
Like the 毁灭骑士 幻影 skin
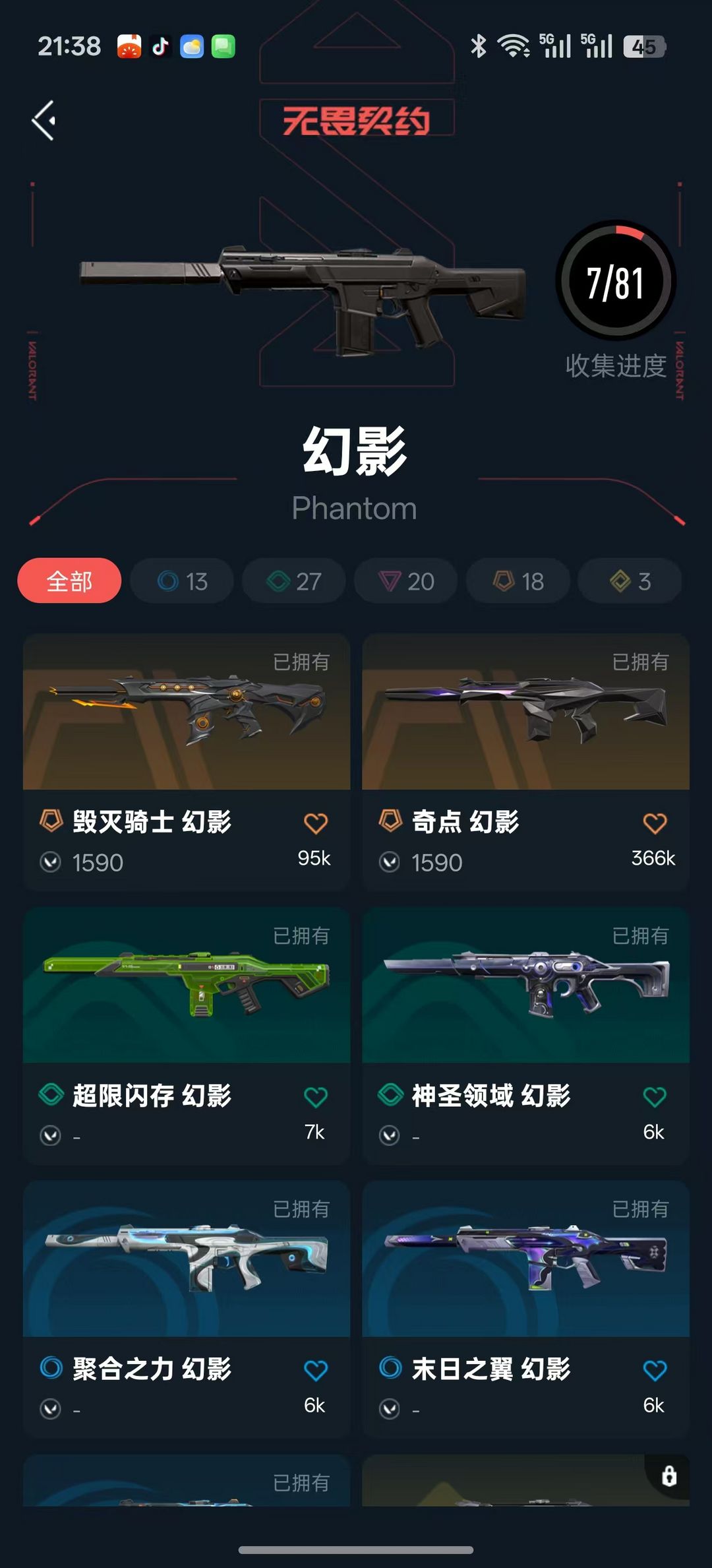click(316, 823)
